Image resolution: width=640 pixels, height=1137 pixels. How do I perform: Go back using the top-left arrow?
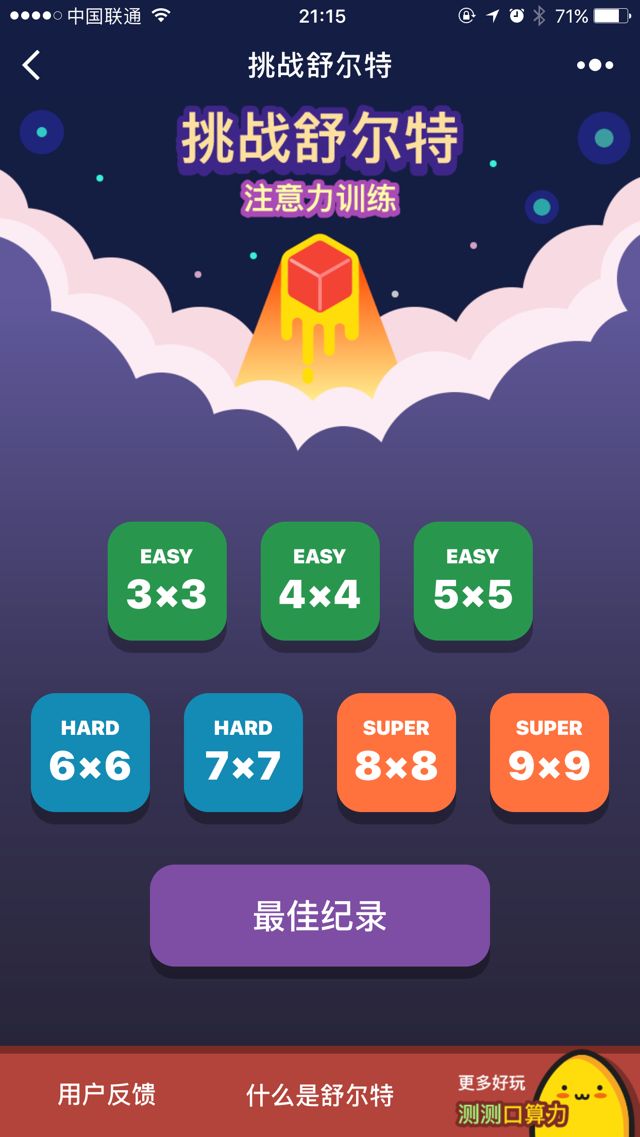click(x=32, y=66)
